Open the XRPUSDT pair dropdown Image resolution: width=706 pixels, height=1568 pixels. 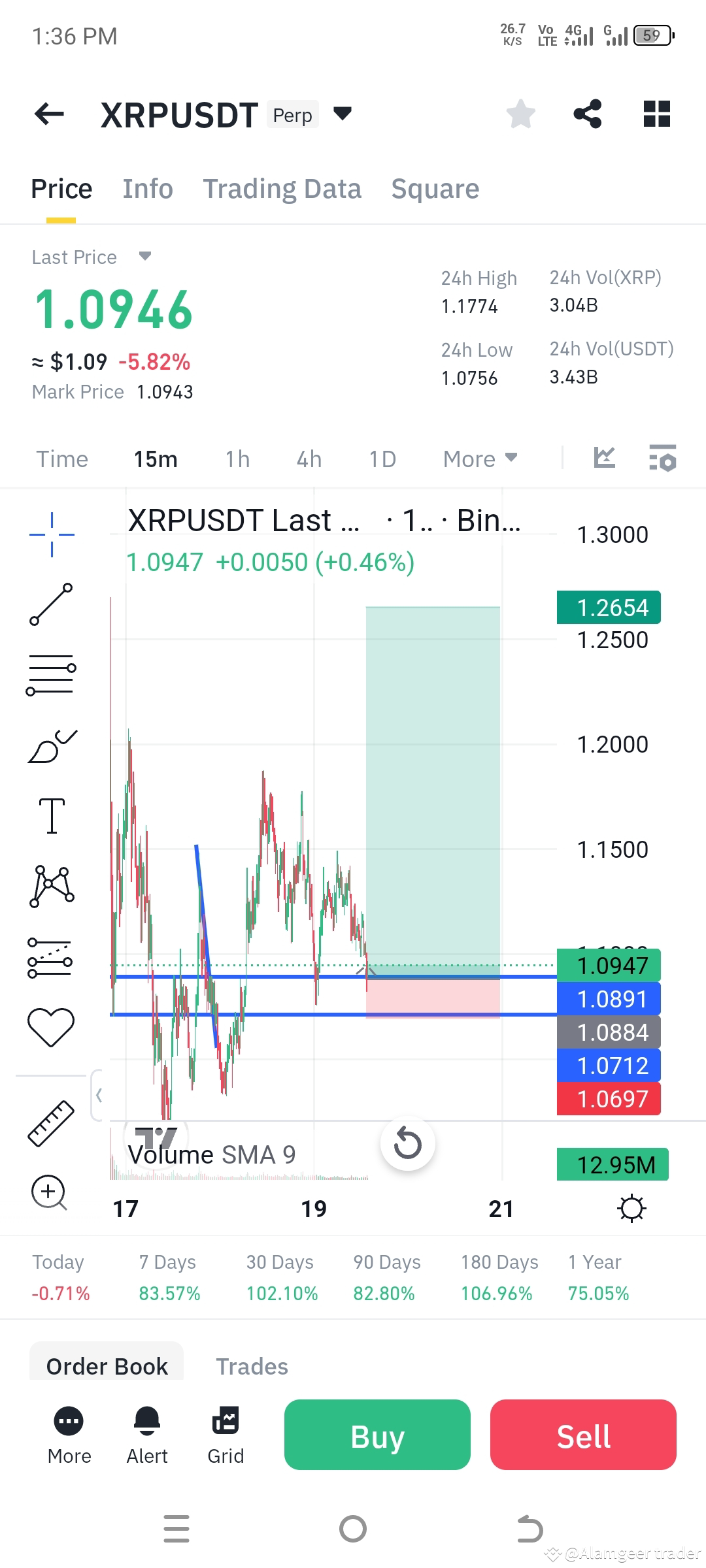pos(343,113)
